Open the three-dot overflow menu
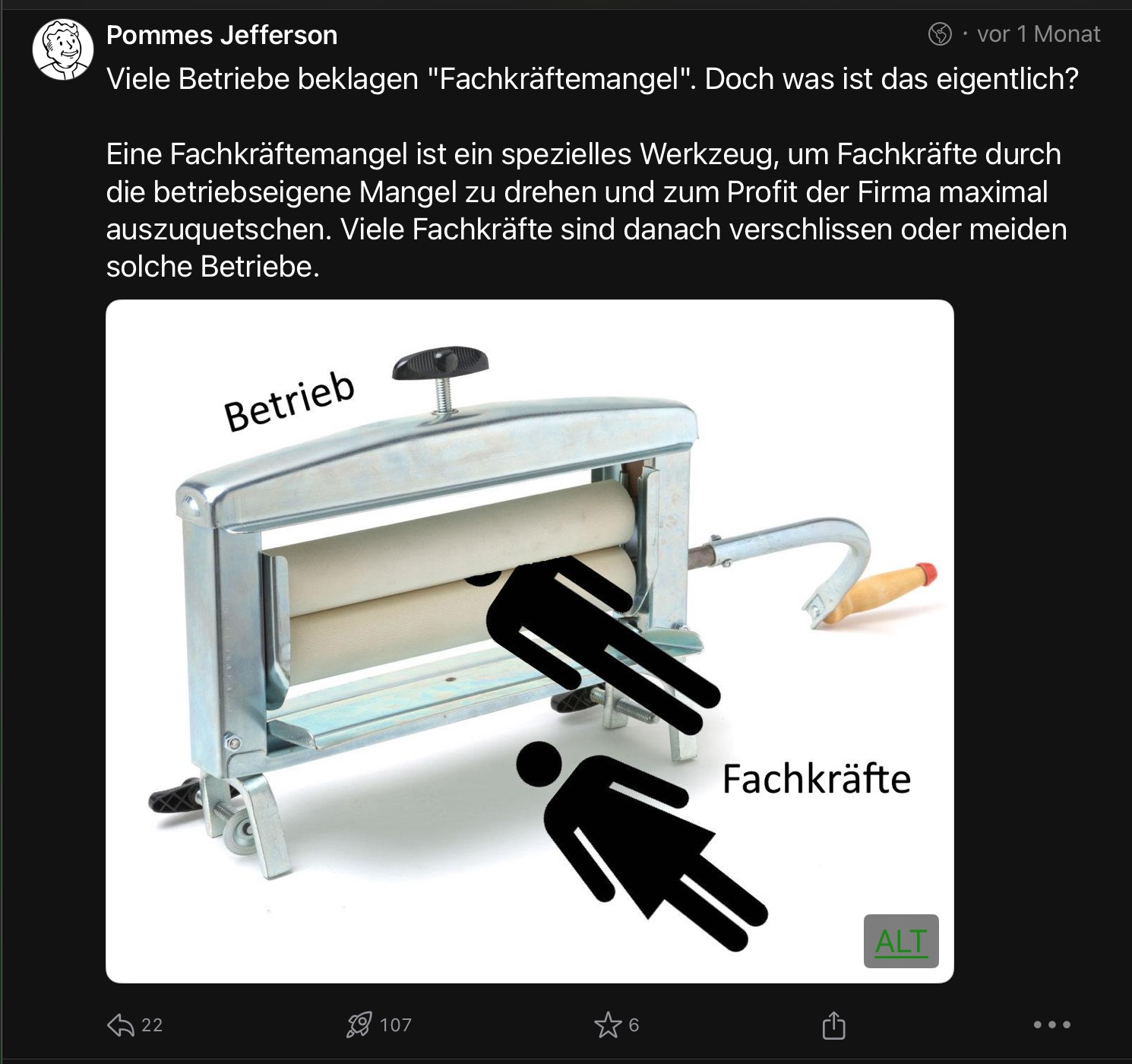The width and height of the screenshot is (1132, 1064). [x=1052, y=1024]
